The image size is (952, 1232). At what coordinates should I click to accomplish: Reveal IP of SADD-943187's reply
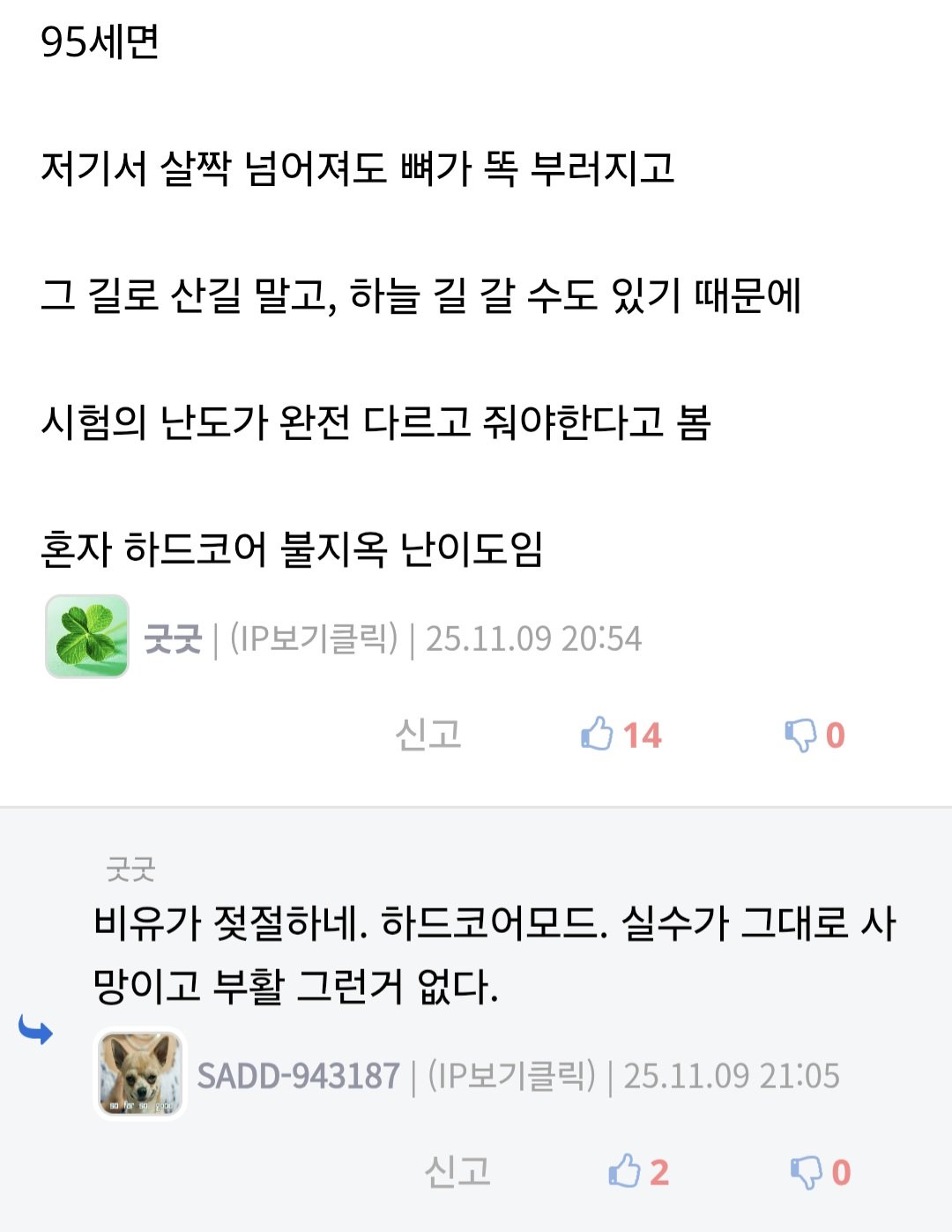pos(512,1076)
